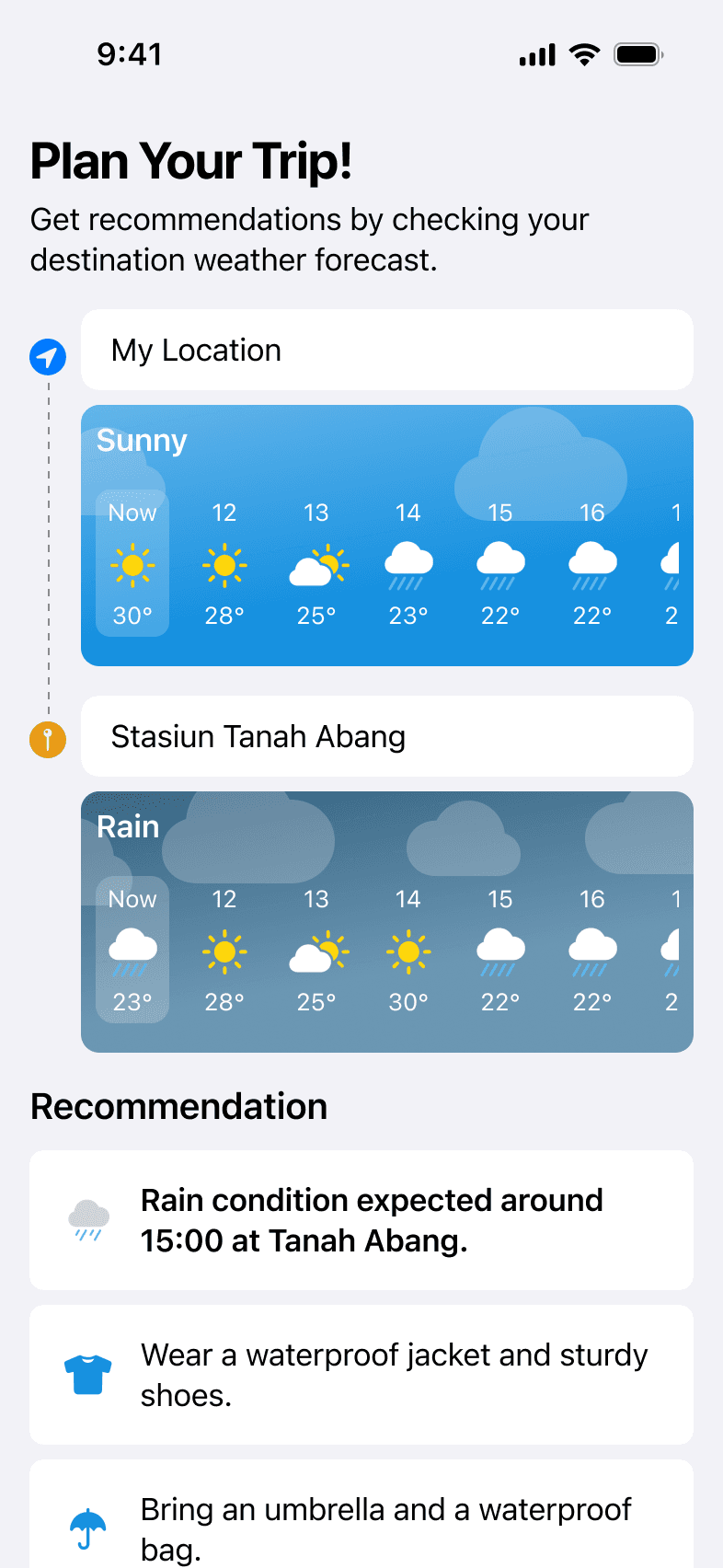The image size is (723, 1568).
Task: Select the Now hour in the Rain forecast
Action: (x=132, y=950)
